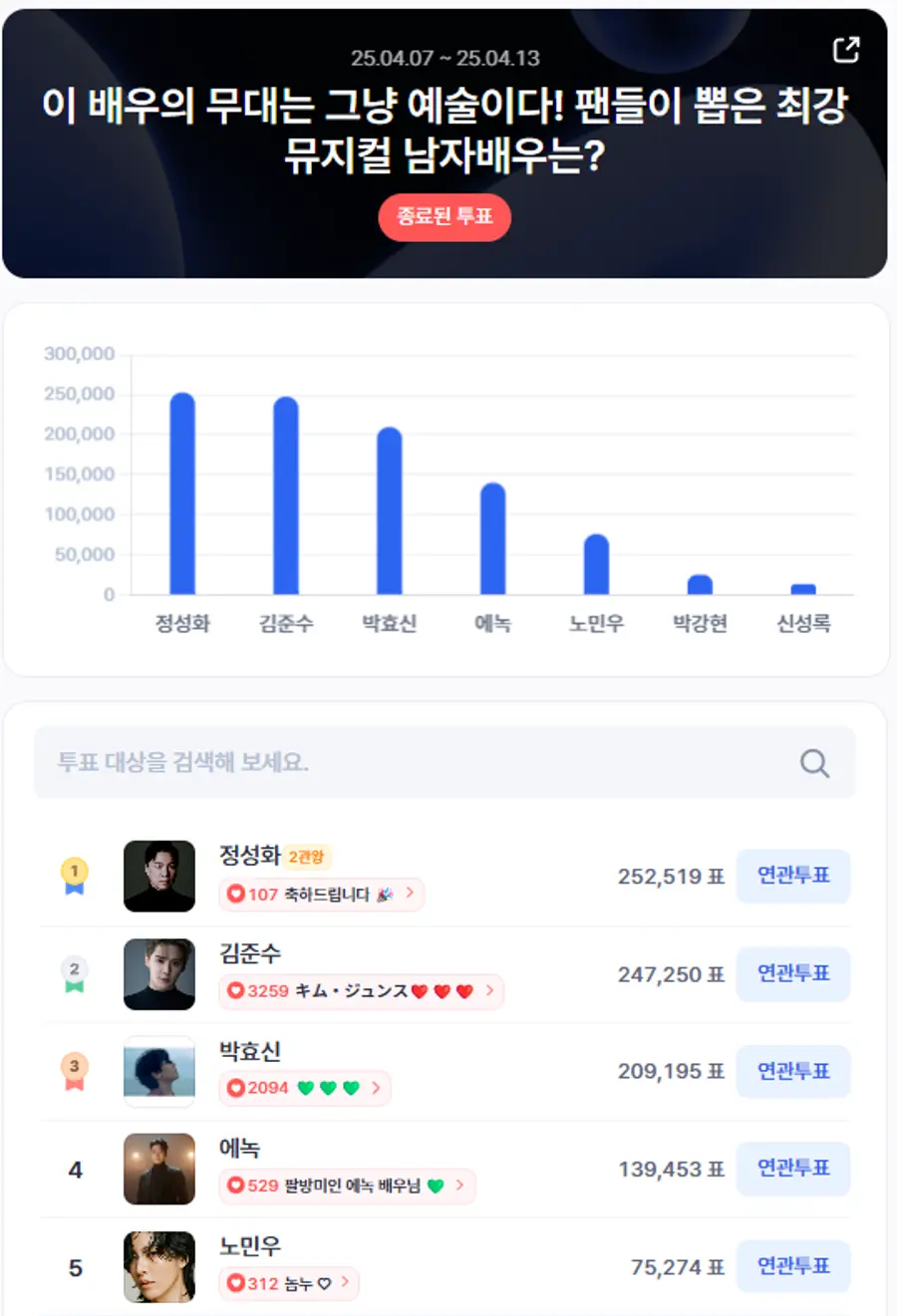Viewport: 897px width, 1316px height.
Task: Click the green second-place ribbon badge
Action: [75, 973]
